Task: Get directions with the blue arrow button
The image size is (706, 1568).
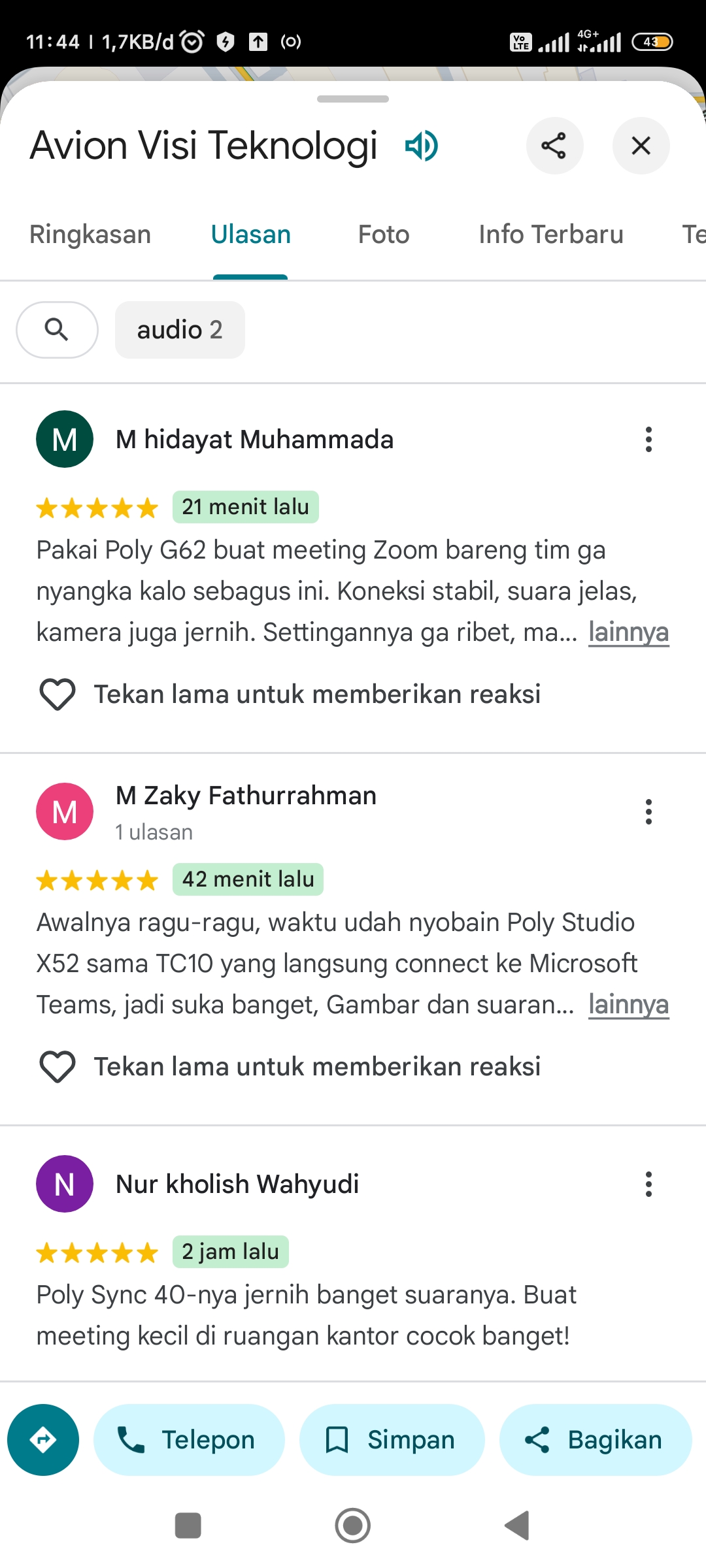Action: 43,1440
